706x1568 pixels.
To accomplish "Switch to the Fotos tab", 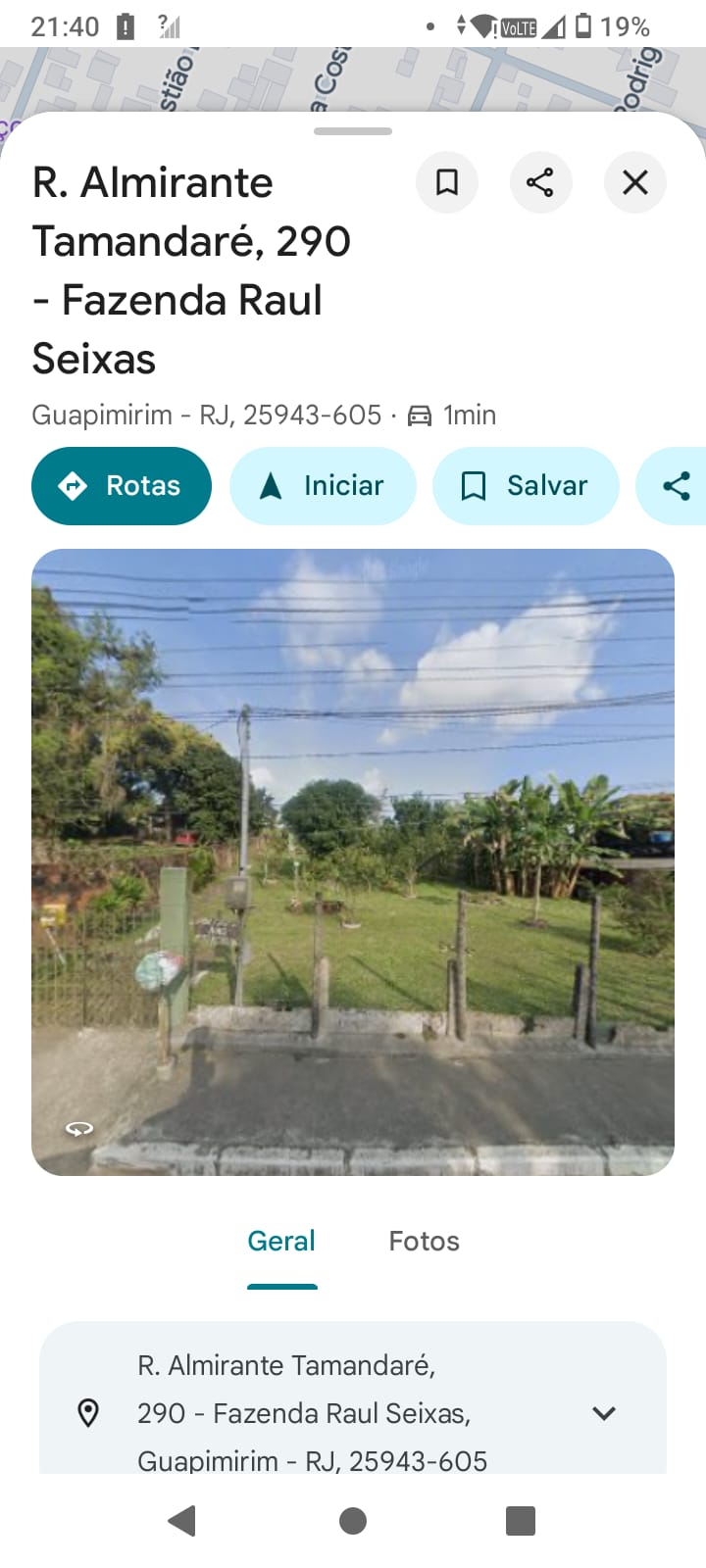I will [x=424, y=1241].
